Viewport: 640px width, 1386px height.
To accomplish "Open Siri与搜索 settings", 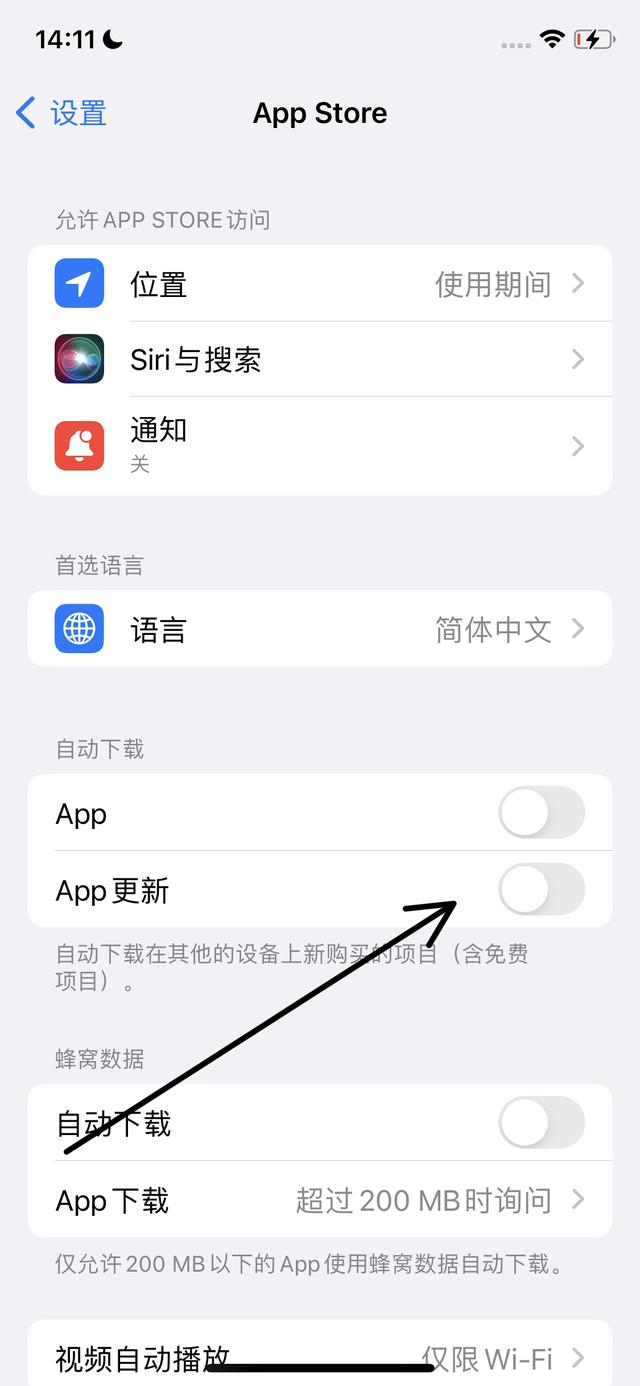I will pos(320,359).
